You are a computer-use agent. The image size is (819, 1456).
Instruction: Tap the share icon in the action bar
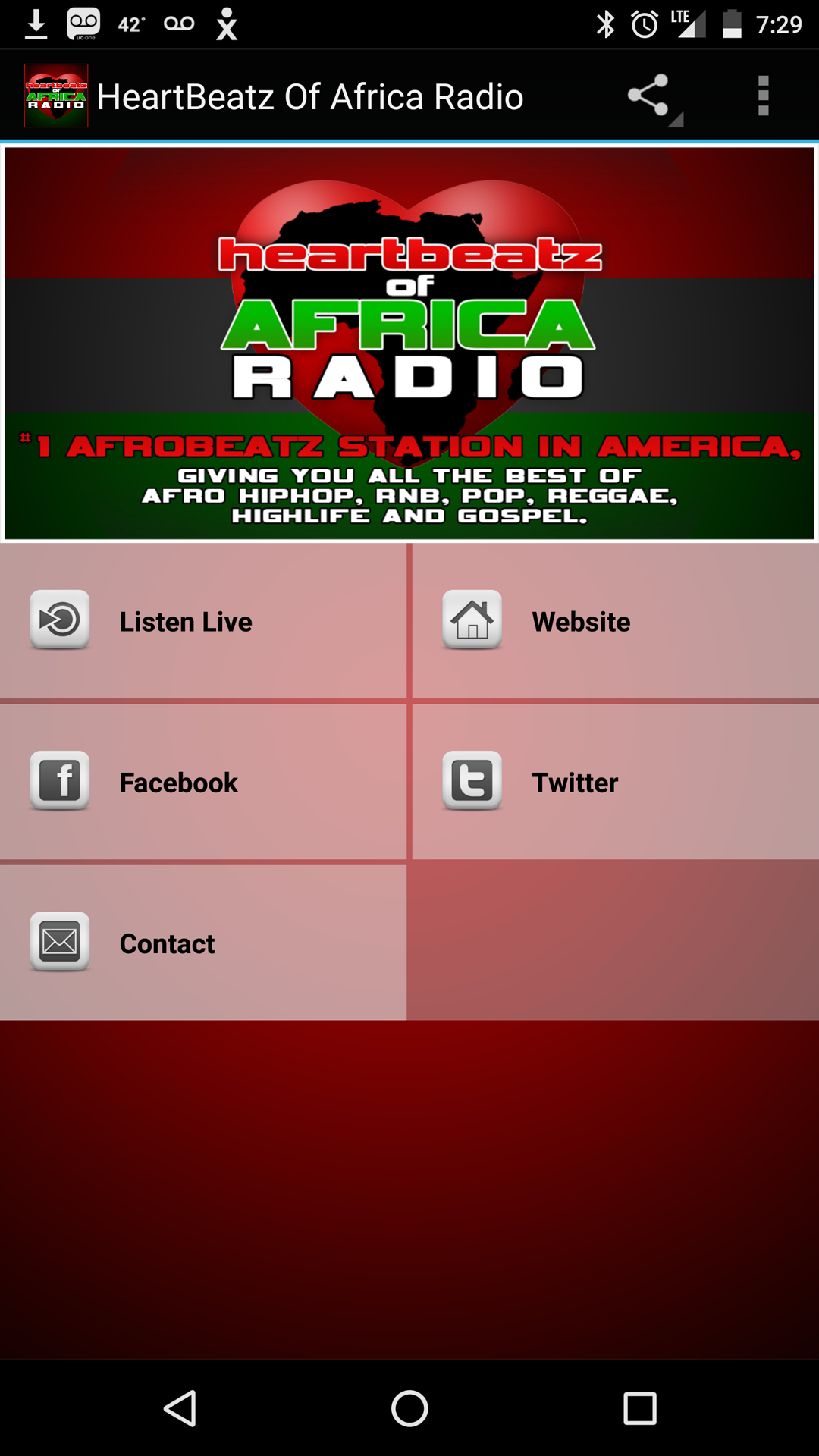648,95
